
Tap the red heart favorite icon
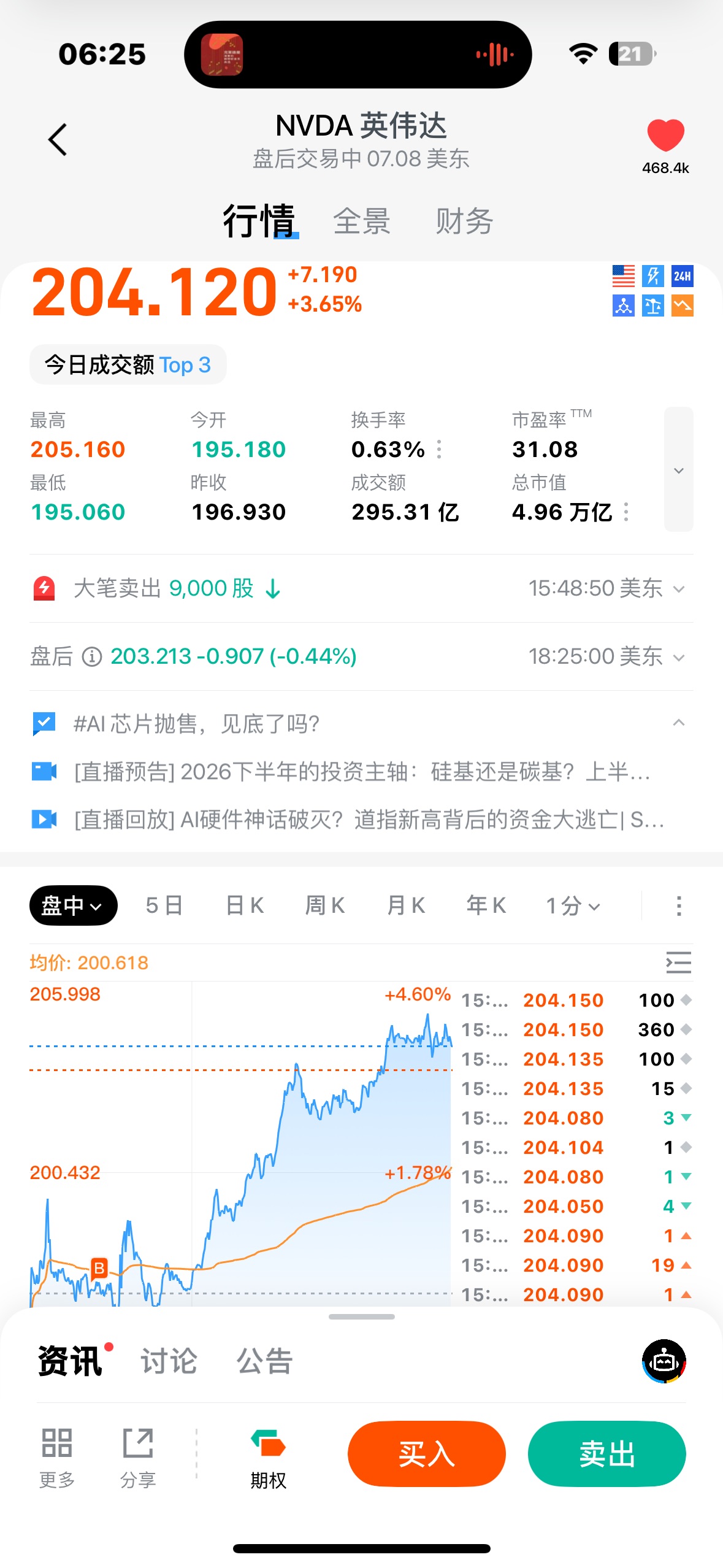(665, 135)
